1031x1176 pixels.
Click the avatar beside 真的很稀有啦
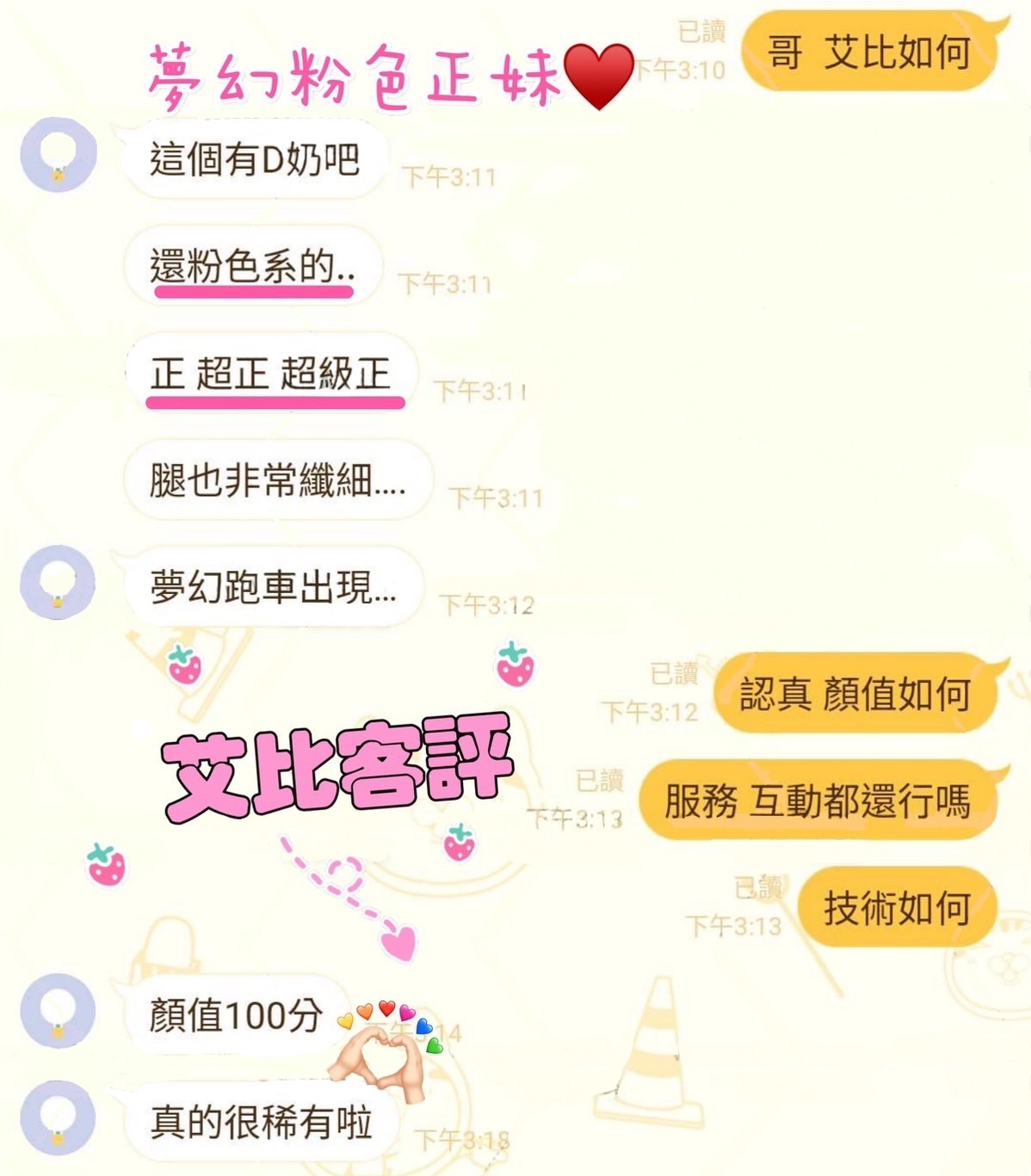(x=57, y=1115)
